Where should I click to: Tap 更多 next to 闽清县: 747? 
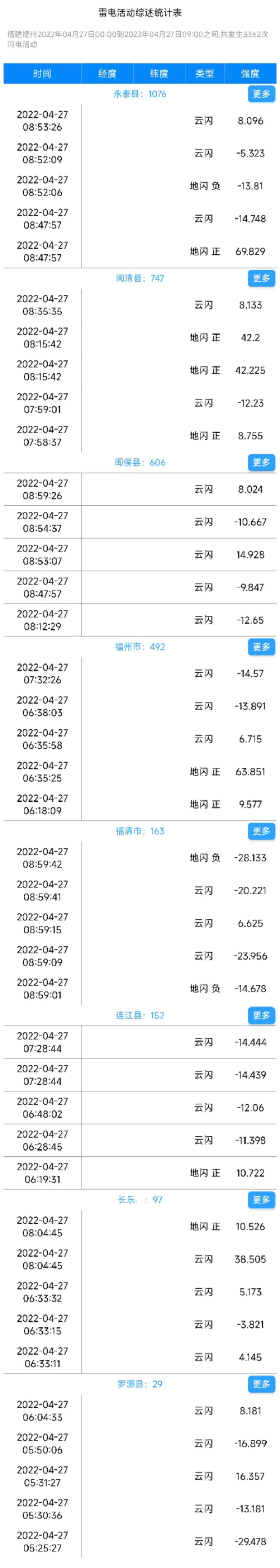click(x=261, y=278)
